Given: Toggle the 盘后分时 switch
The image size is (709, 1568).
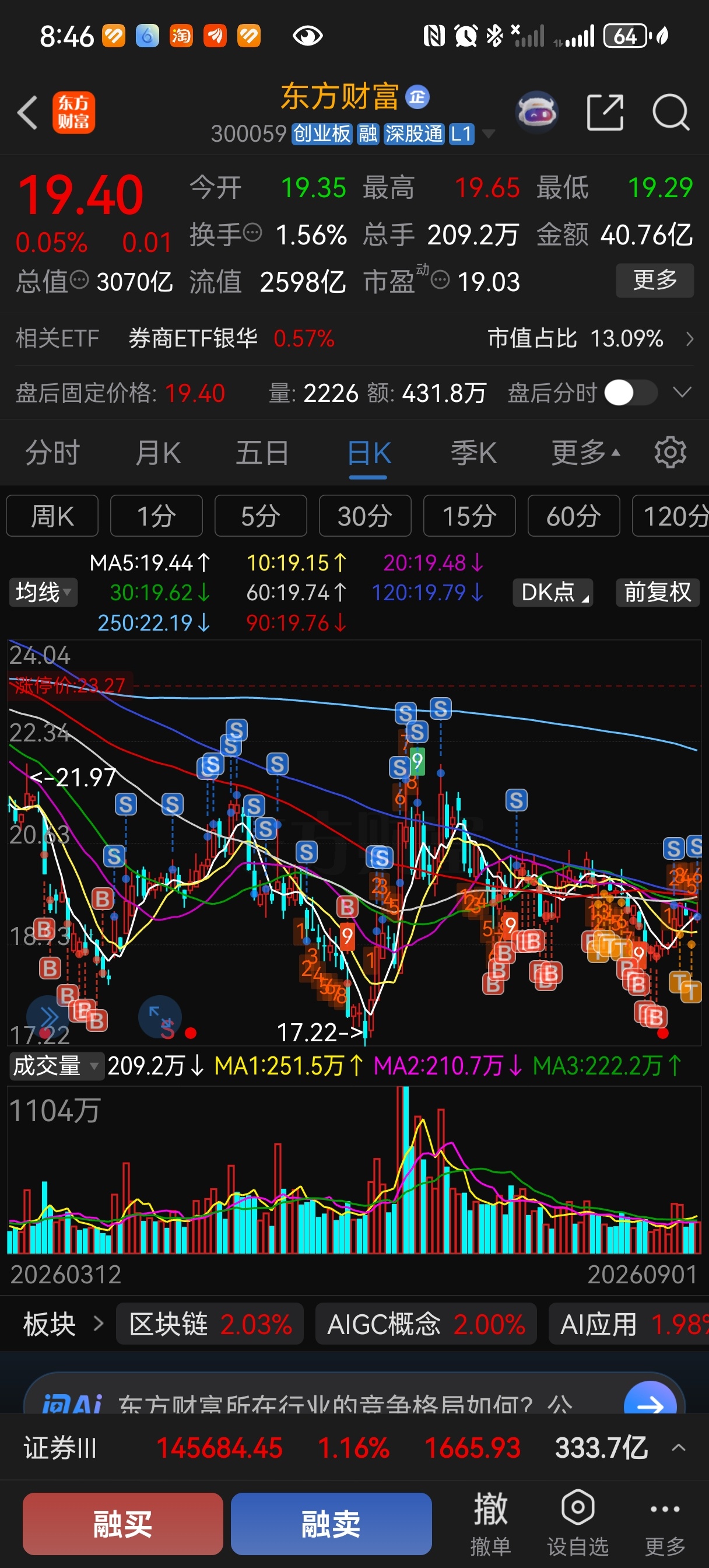Looking at the screenshot, I should (631, 393).
